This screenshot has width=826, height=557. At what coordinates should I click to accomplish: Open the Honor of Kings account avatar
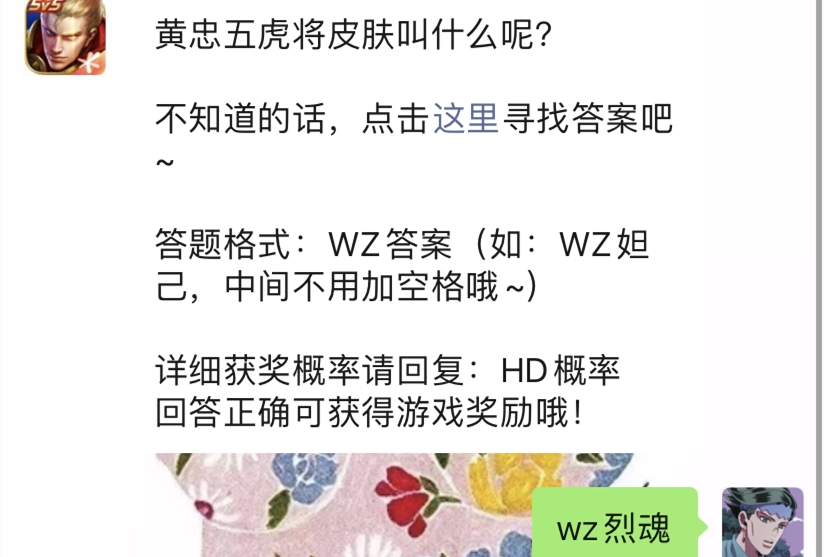click(x=65, y=38)
